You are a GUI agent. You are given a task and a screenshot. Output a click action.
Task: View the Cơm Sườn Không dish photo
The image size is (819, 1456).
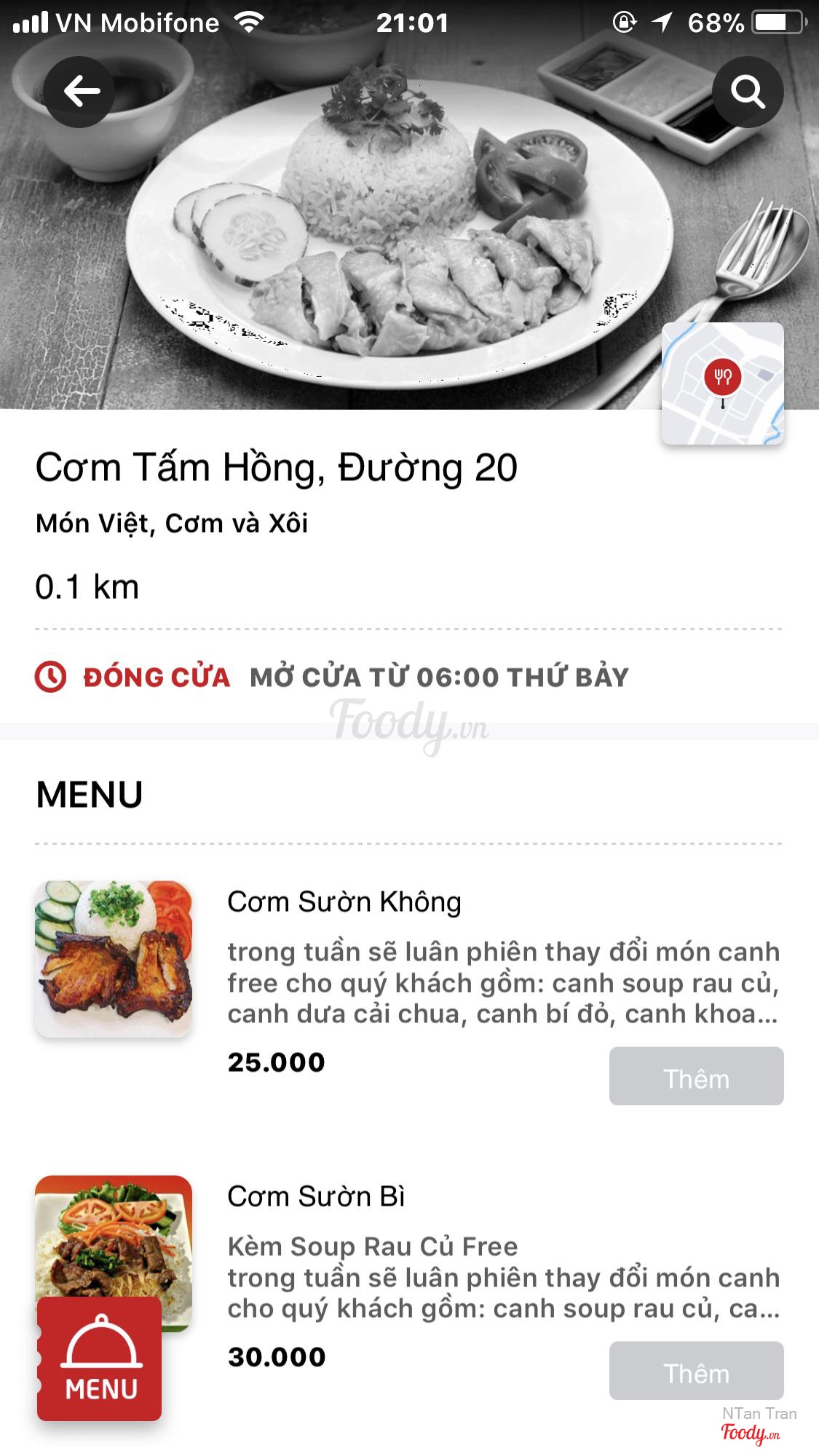click(x=114, y=959)
